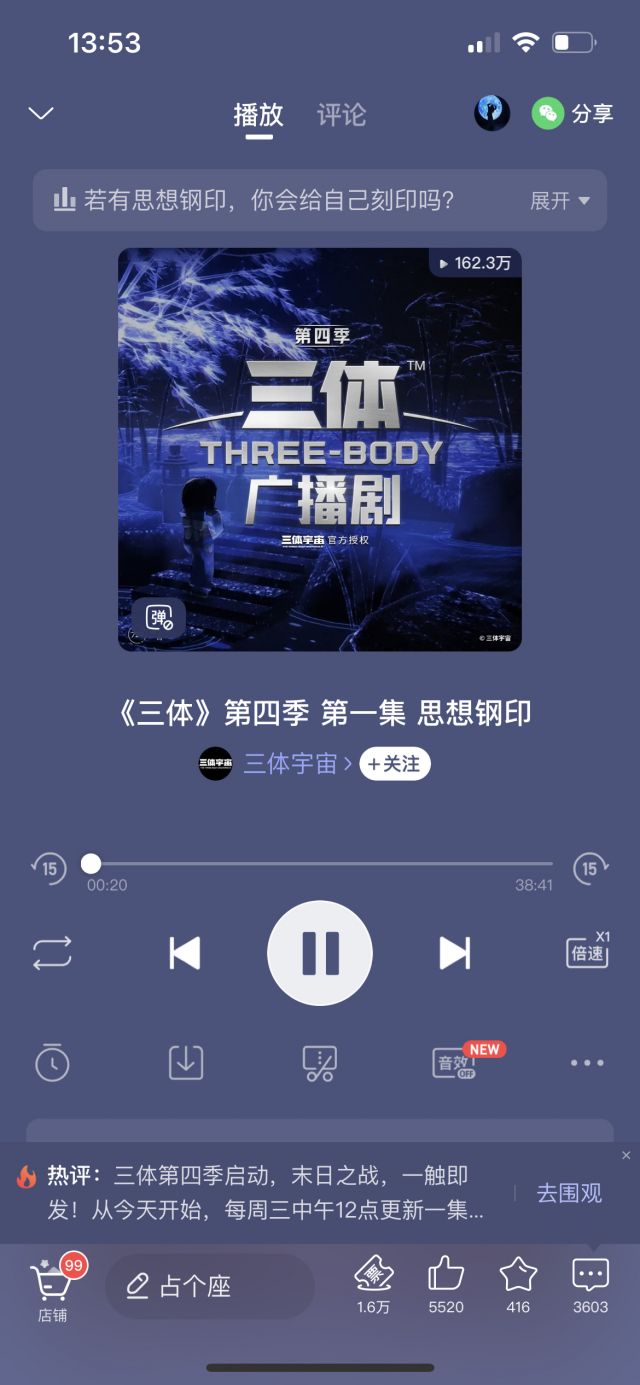
Task: Tap 占个座 to write a comment
Action: 209,1286
